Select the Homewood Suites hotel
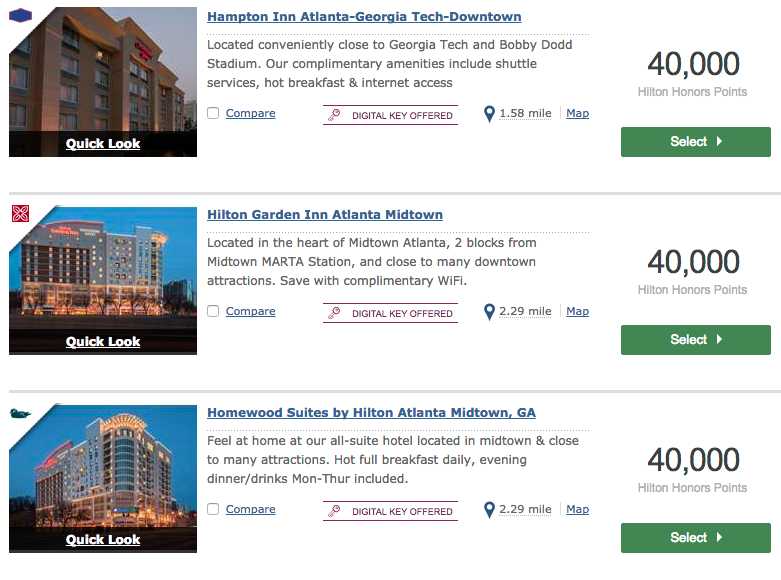This screenshot has width=781, height=580. [696, 538]
